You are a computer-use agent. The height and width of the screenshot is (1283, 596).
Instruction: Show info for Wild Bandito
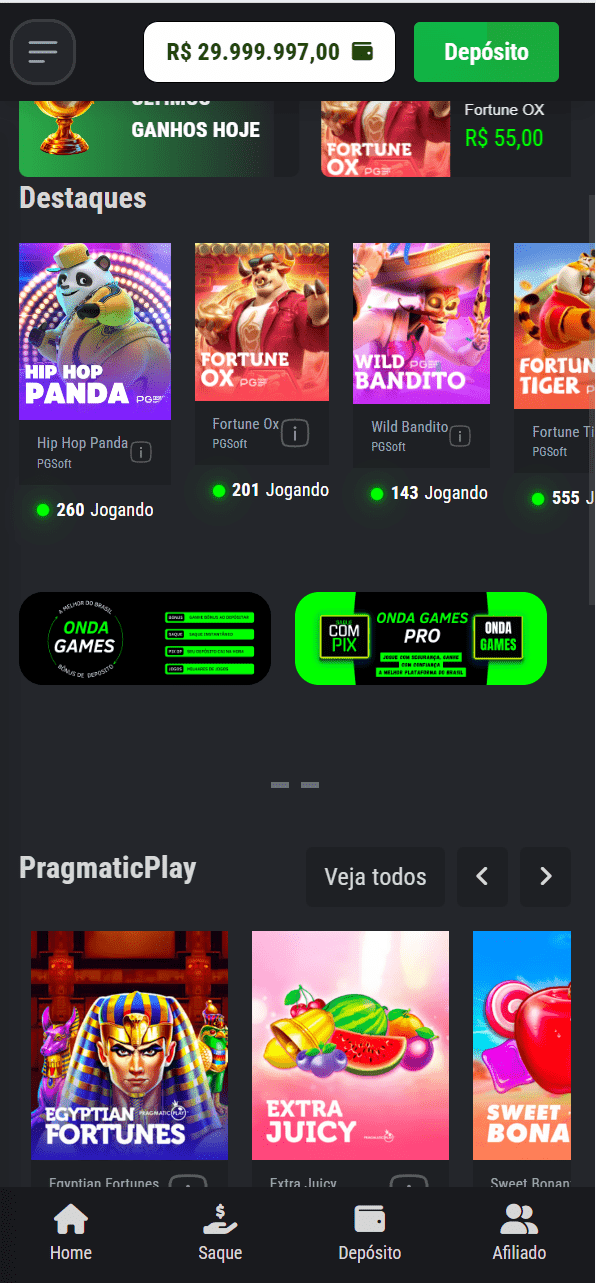pyautogui.click(x=460, y=436)
